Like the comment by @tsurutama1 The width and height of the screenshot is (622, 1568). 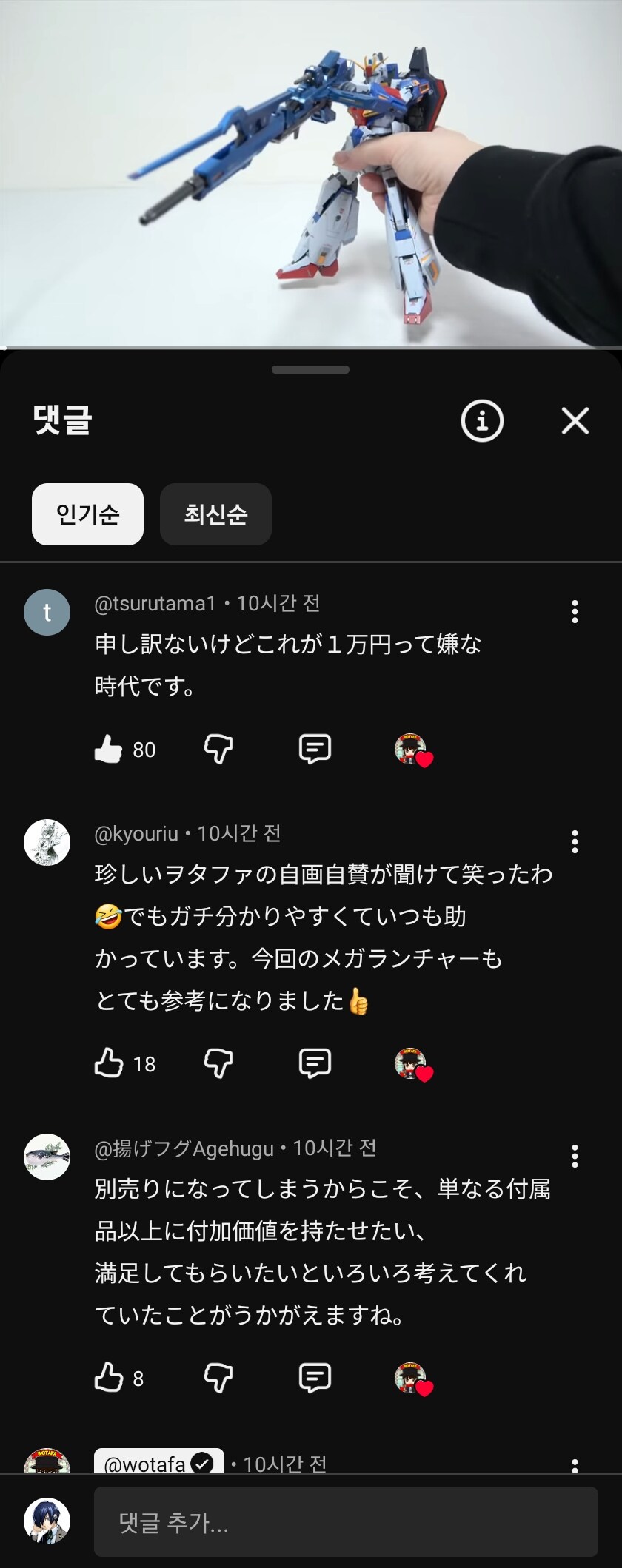tap(108, 749)
